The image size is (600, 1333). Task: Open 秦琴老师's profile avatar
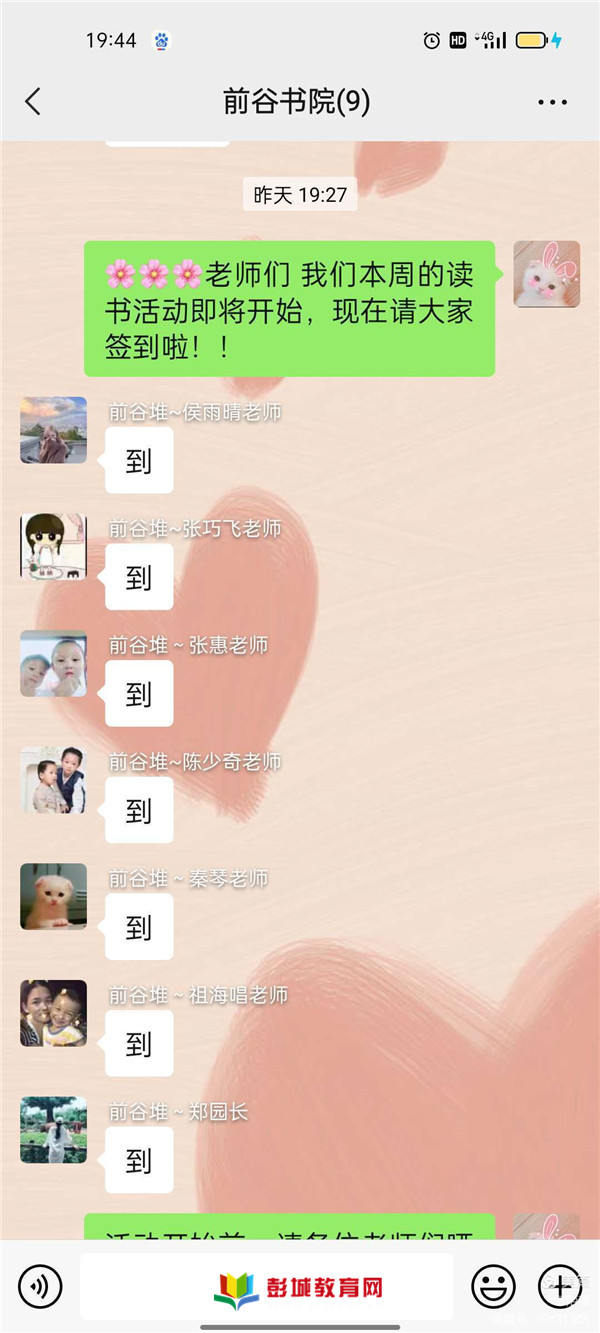(x=53, y=897)
